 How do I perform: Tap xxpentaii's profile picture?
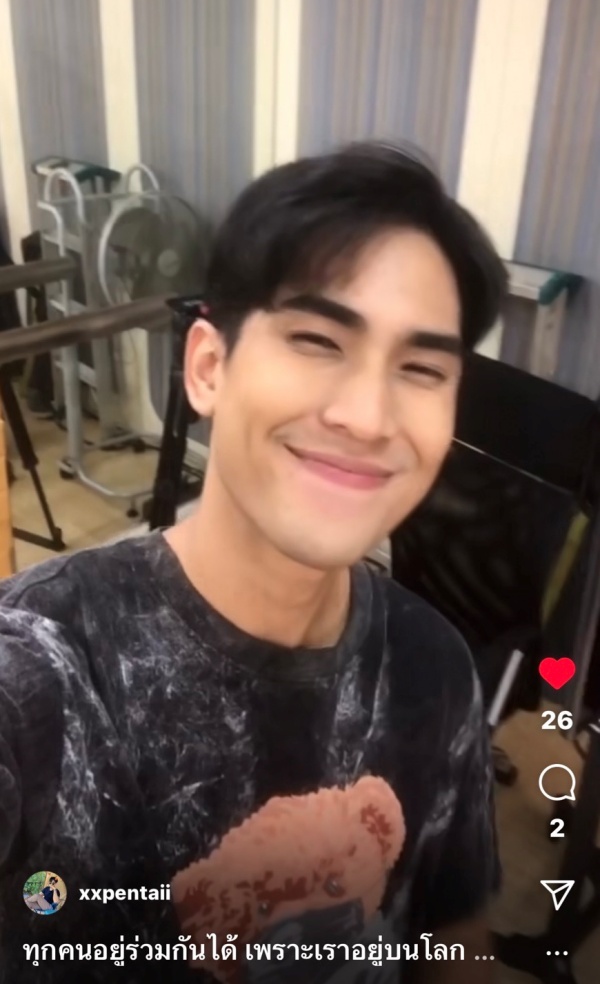[45, 893]
